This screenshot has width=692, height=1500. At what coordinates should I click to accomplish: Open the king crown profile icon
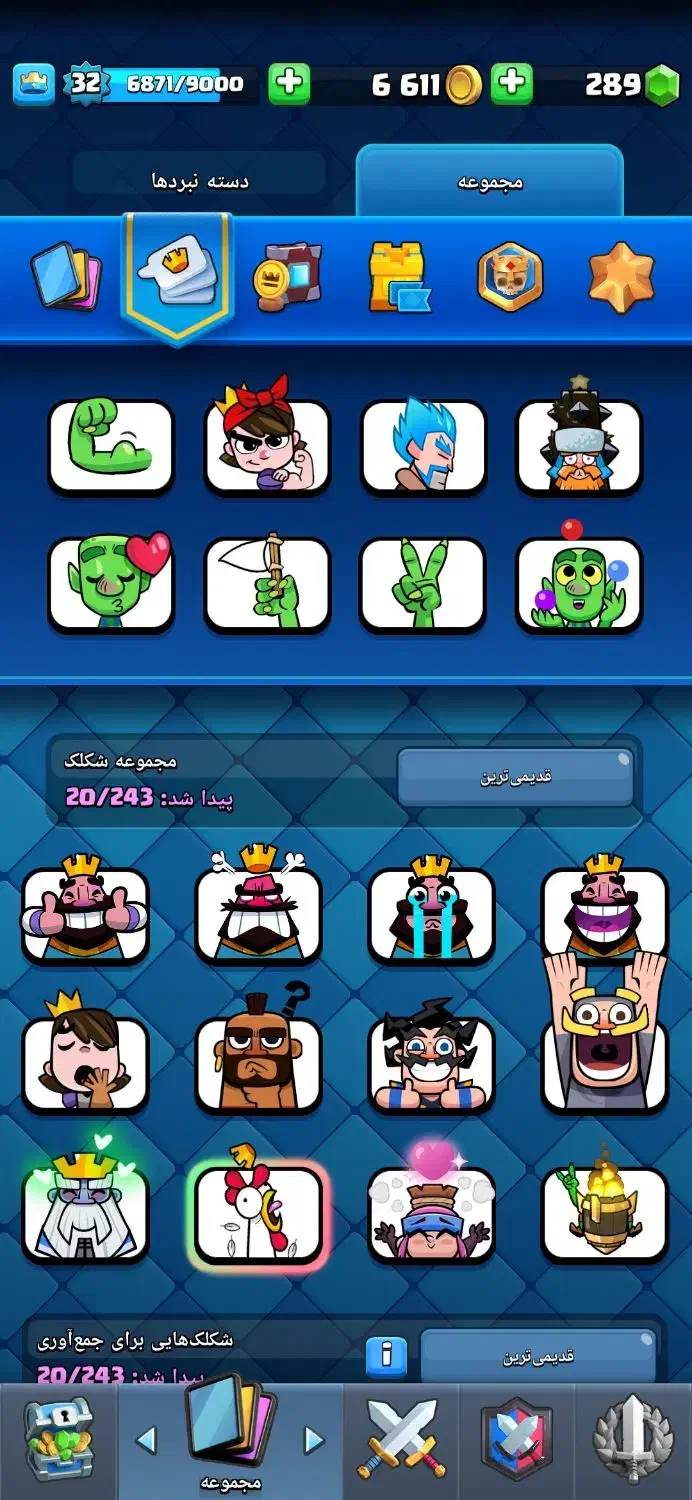click(33, 84)
